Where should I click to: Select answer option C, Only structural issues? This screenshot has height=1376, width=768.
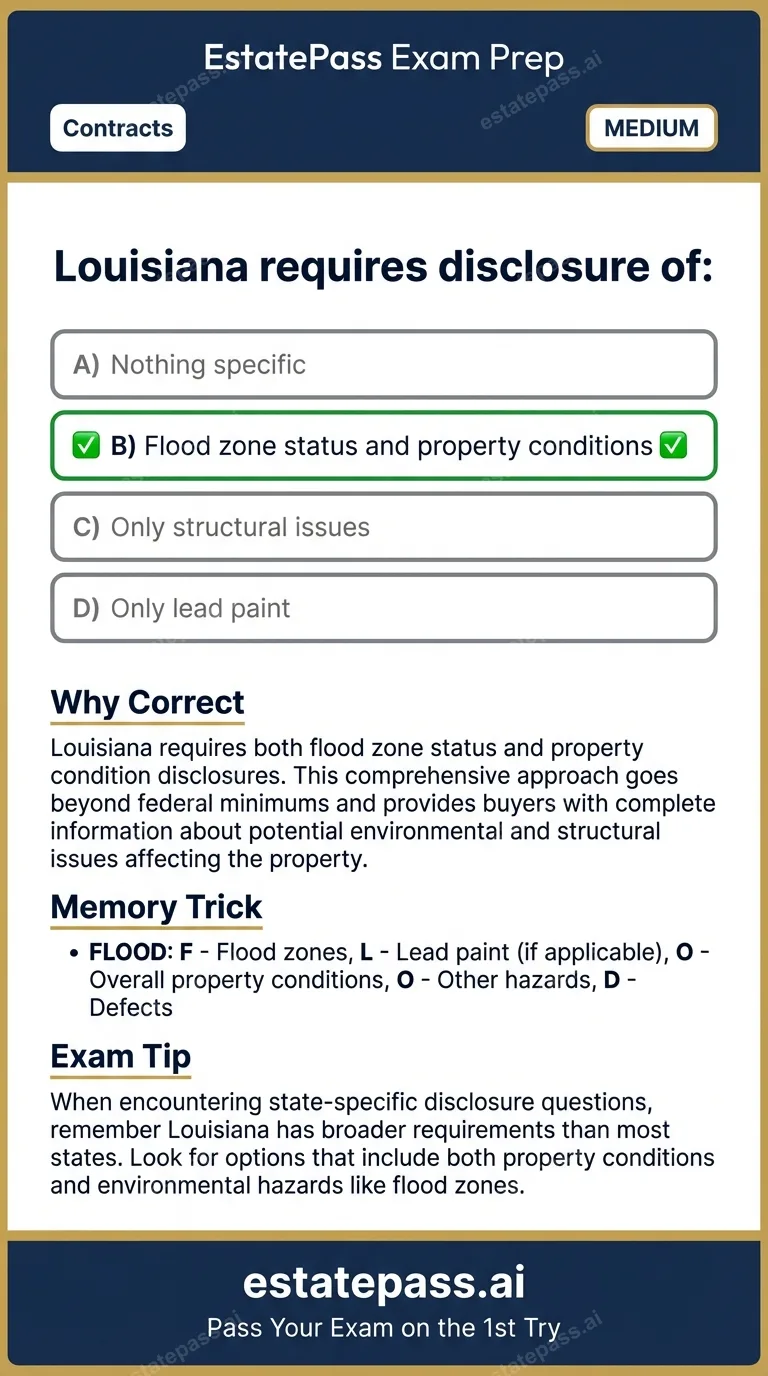pos(384,526)
